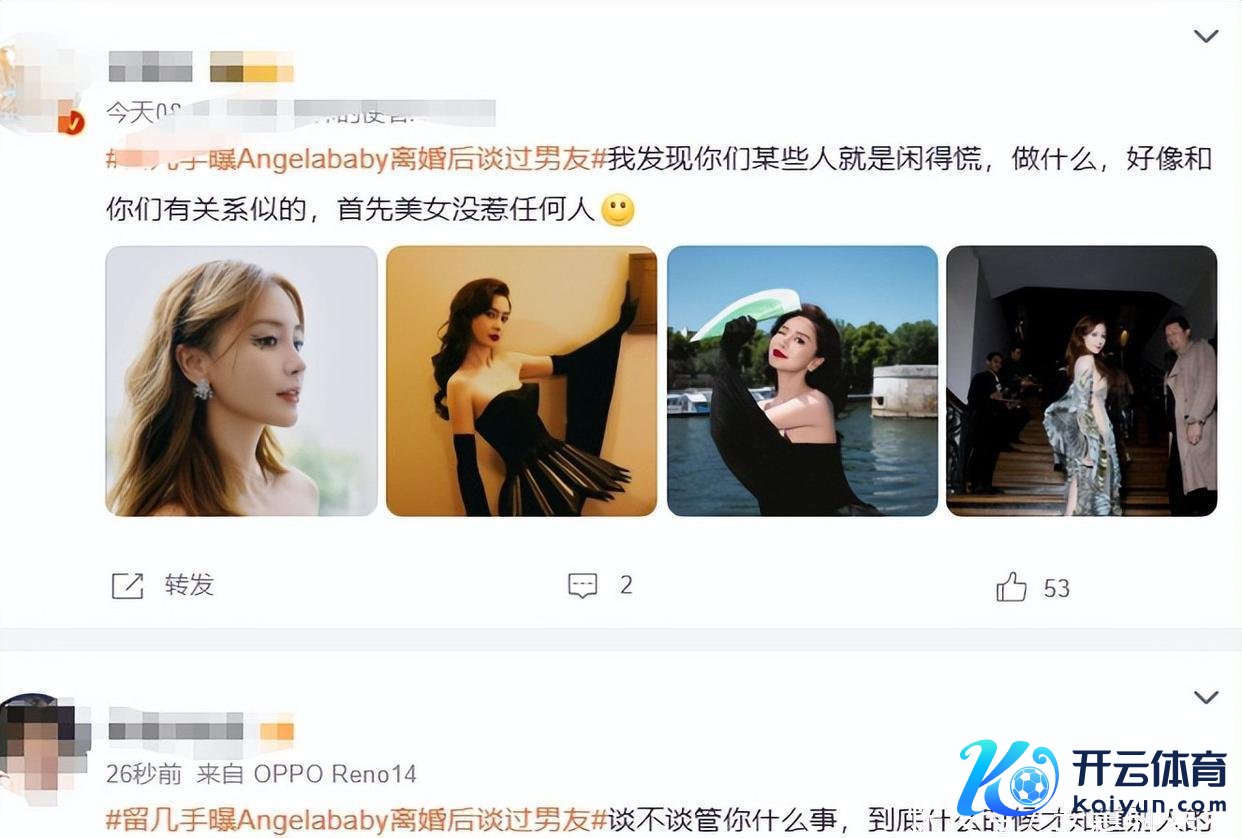Expand the first post's chevron menu
1242x838 pixels.
[x=1206, y=37]
